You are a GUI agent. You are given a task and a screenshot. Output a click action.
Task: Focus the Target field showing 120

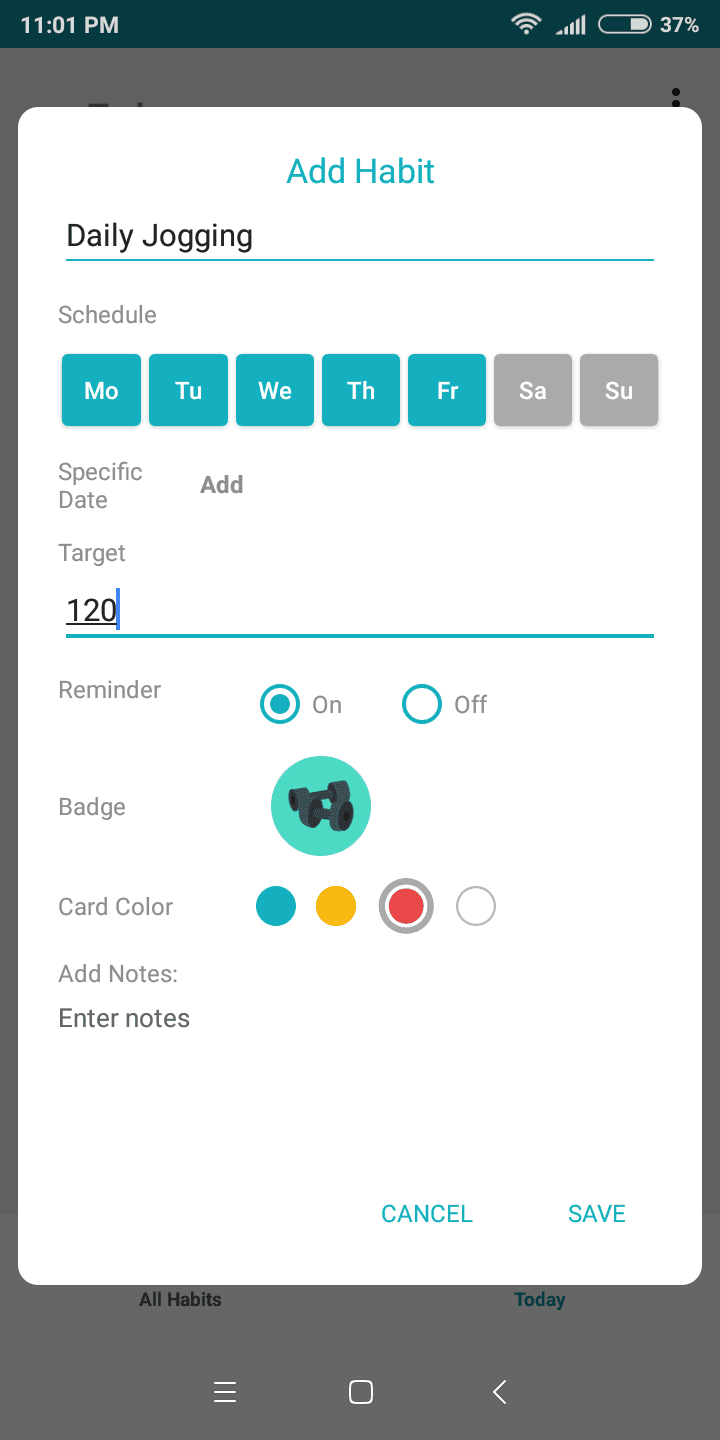359,611
